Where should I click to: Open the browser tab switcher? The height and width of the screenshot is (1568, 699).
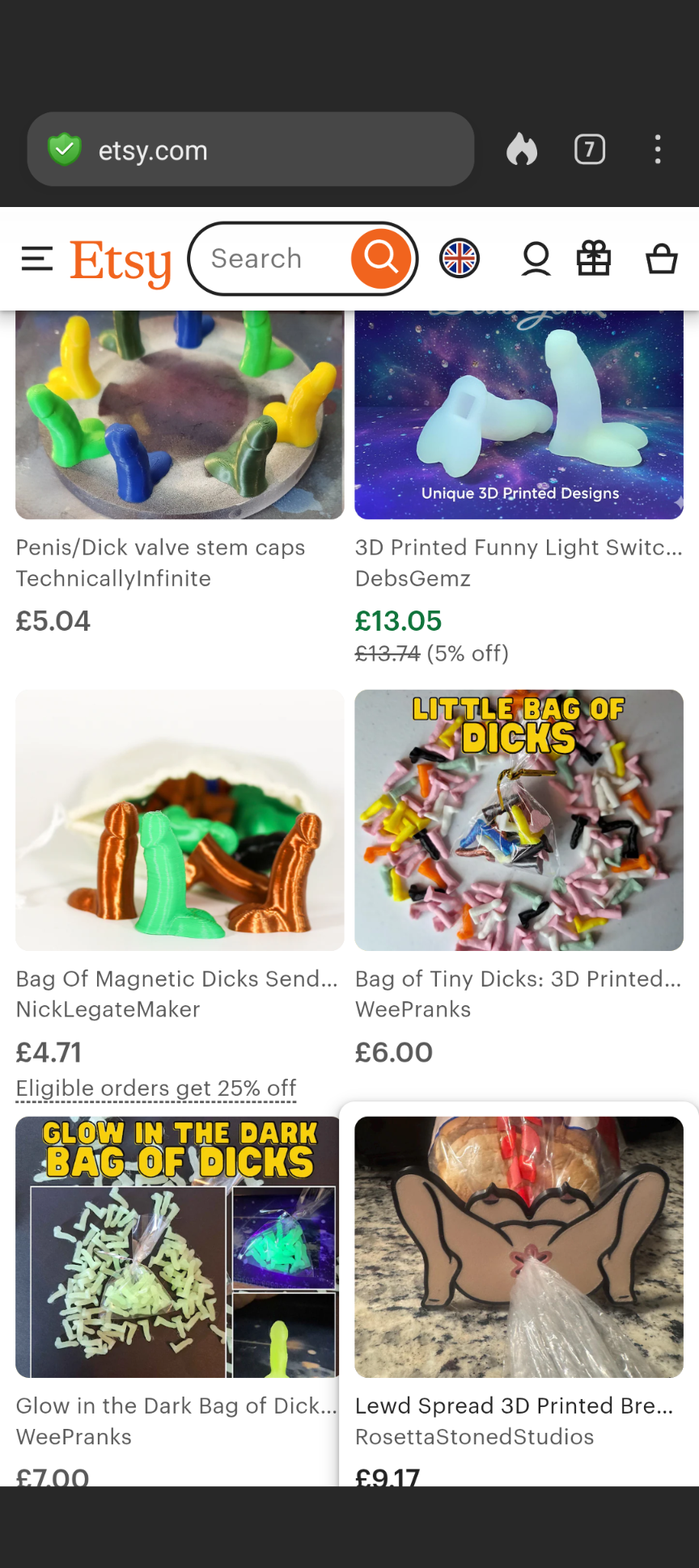point(590,150)
